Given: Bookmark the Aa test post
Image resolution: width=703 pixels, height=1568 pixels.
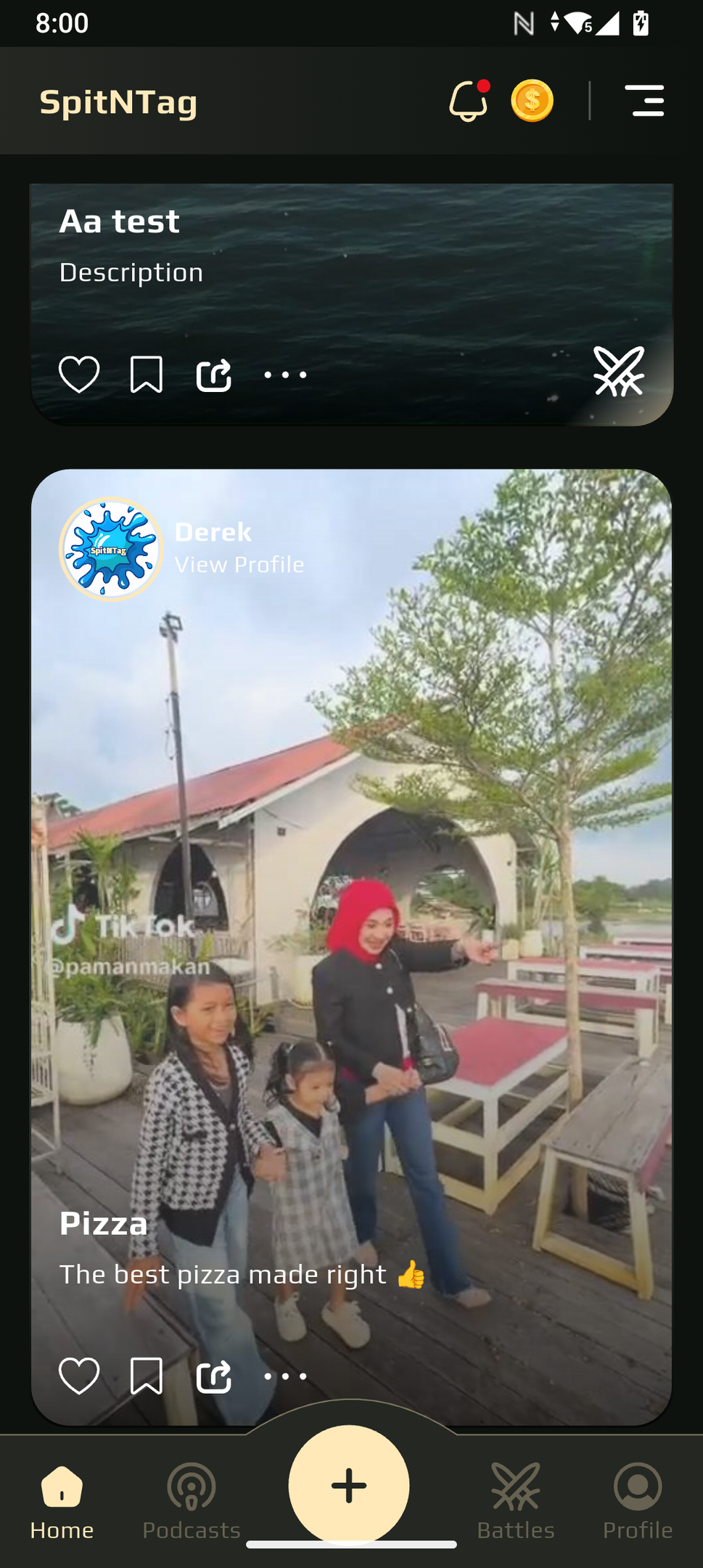Looking at the screenshot, I should tap(146, 375).
